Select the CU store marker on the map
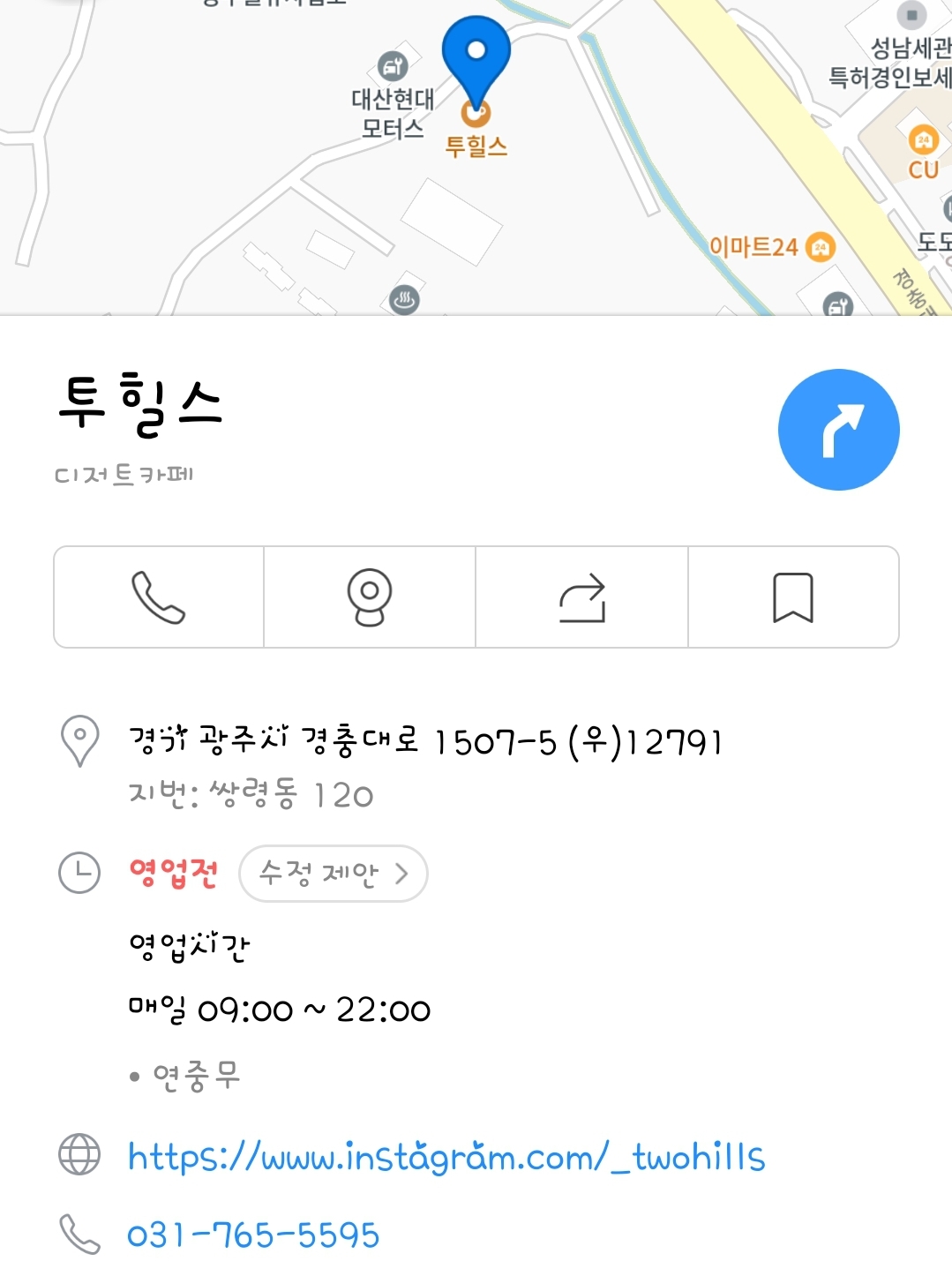 coord(923,141)
